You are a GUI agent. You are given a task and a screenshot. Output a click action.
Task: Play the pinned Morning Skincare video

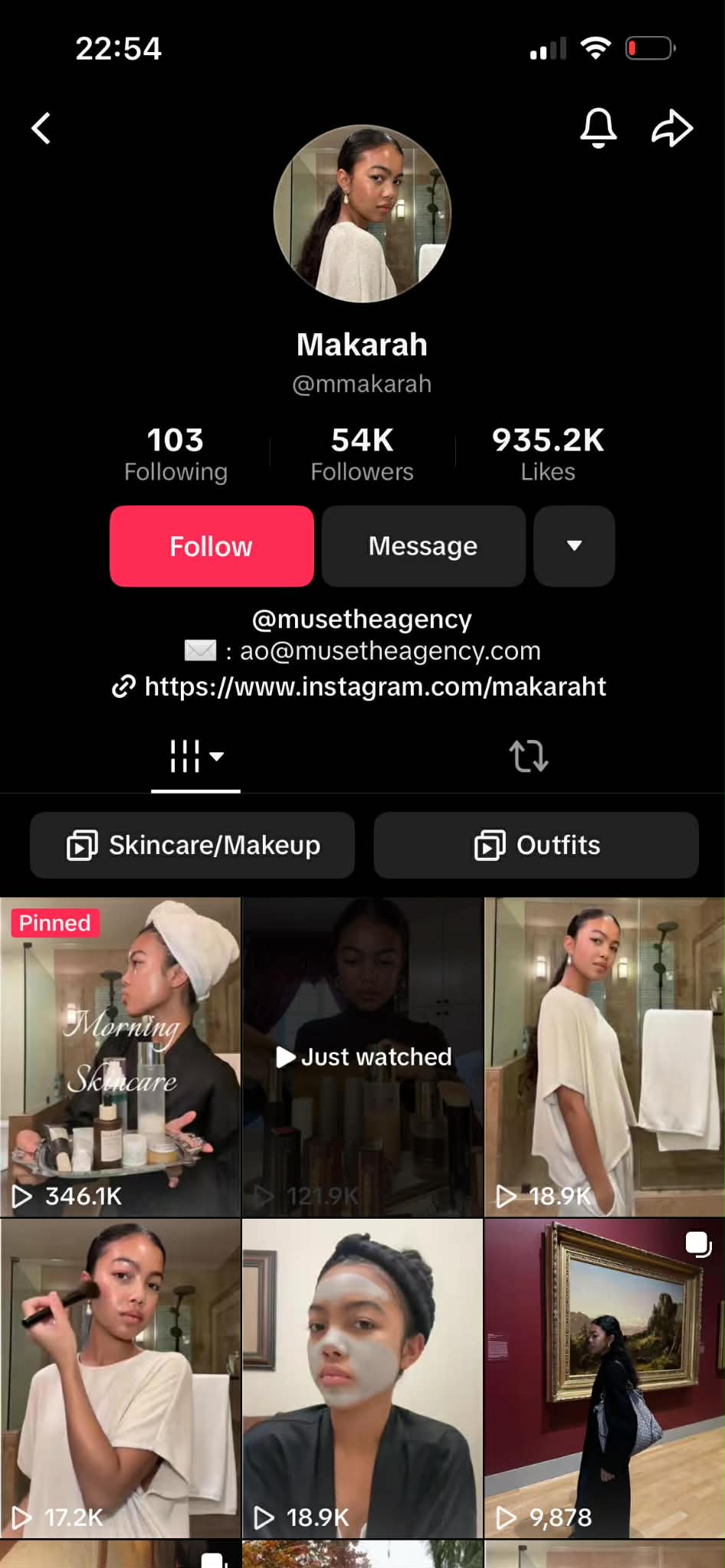(120, 1057)
